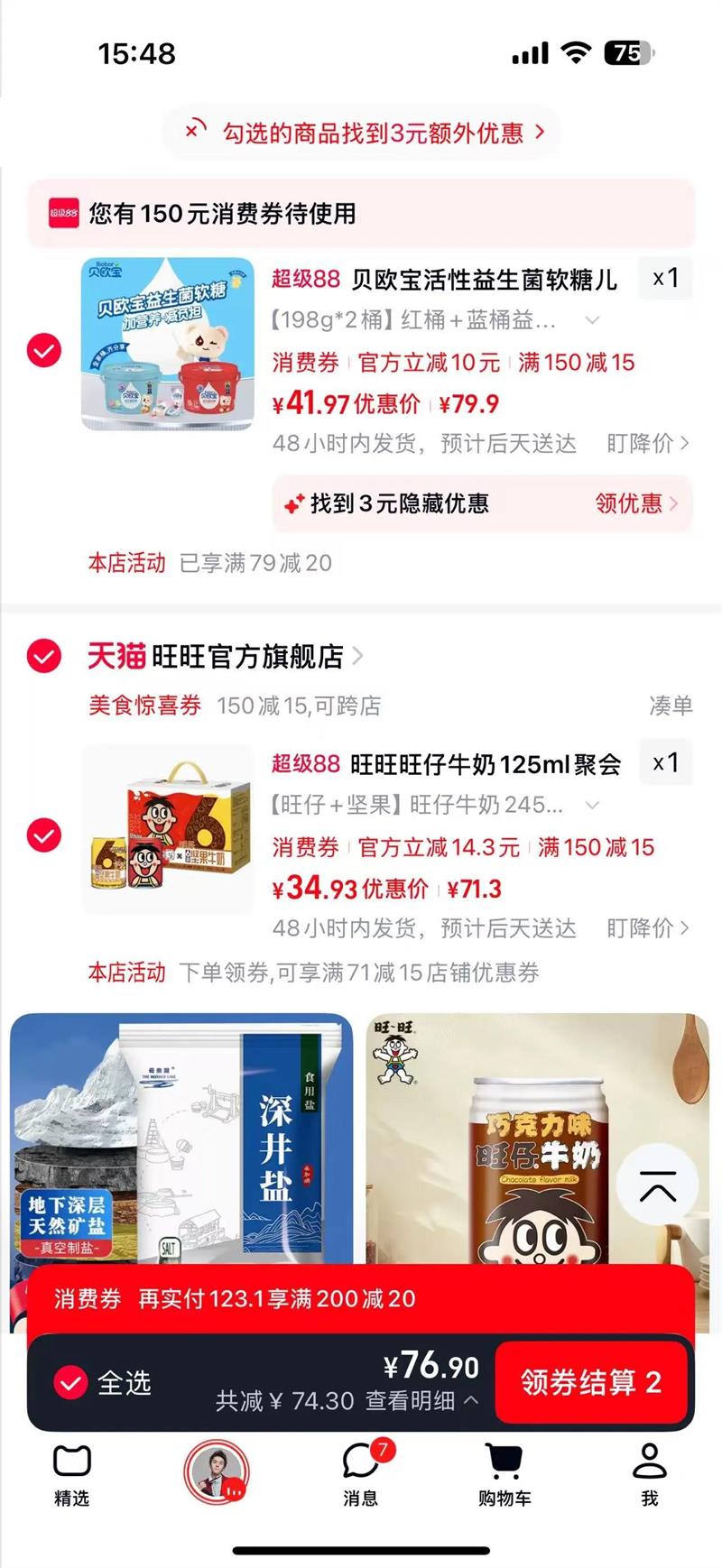
Task: Jump back to top of the cart
Action: (657, 1187)
